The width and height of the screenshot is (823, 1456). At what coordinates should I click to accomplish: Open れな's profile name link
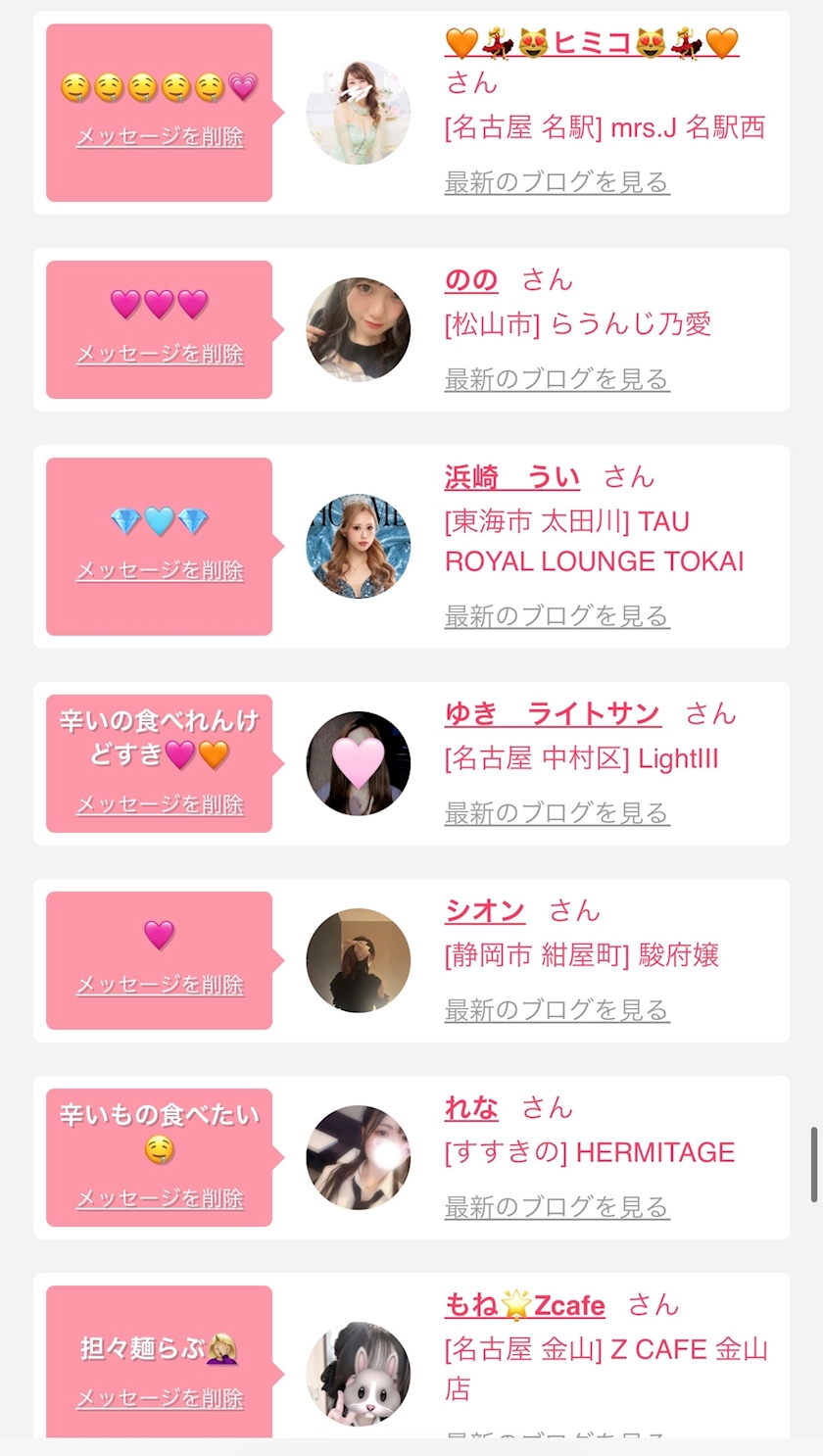coord(471,1108)
